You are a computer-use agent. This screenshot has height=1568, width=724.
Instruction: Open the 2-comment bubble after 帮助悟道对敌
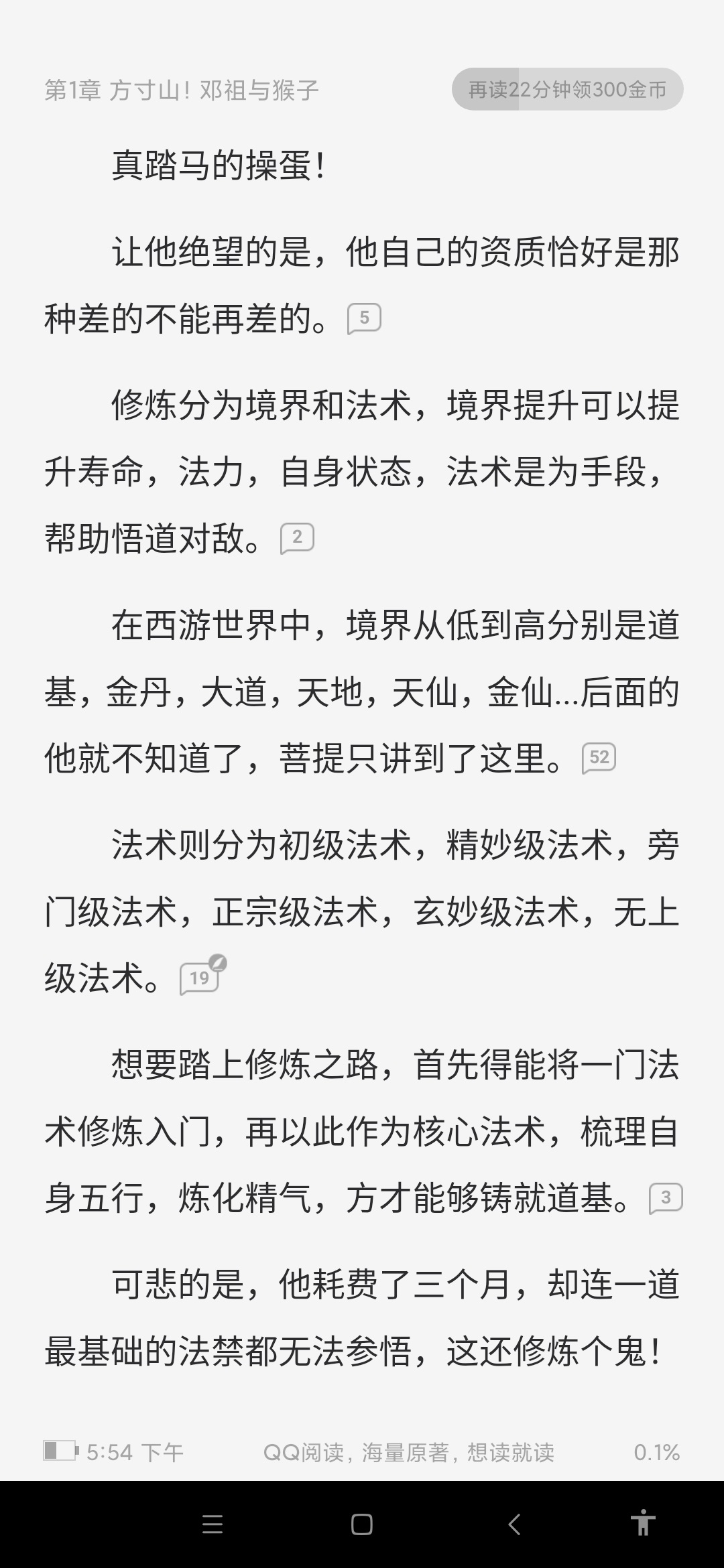(x=297, y=538)
